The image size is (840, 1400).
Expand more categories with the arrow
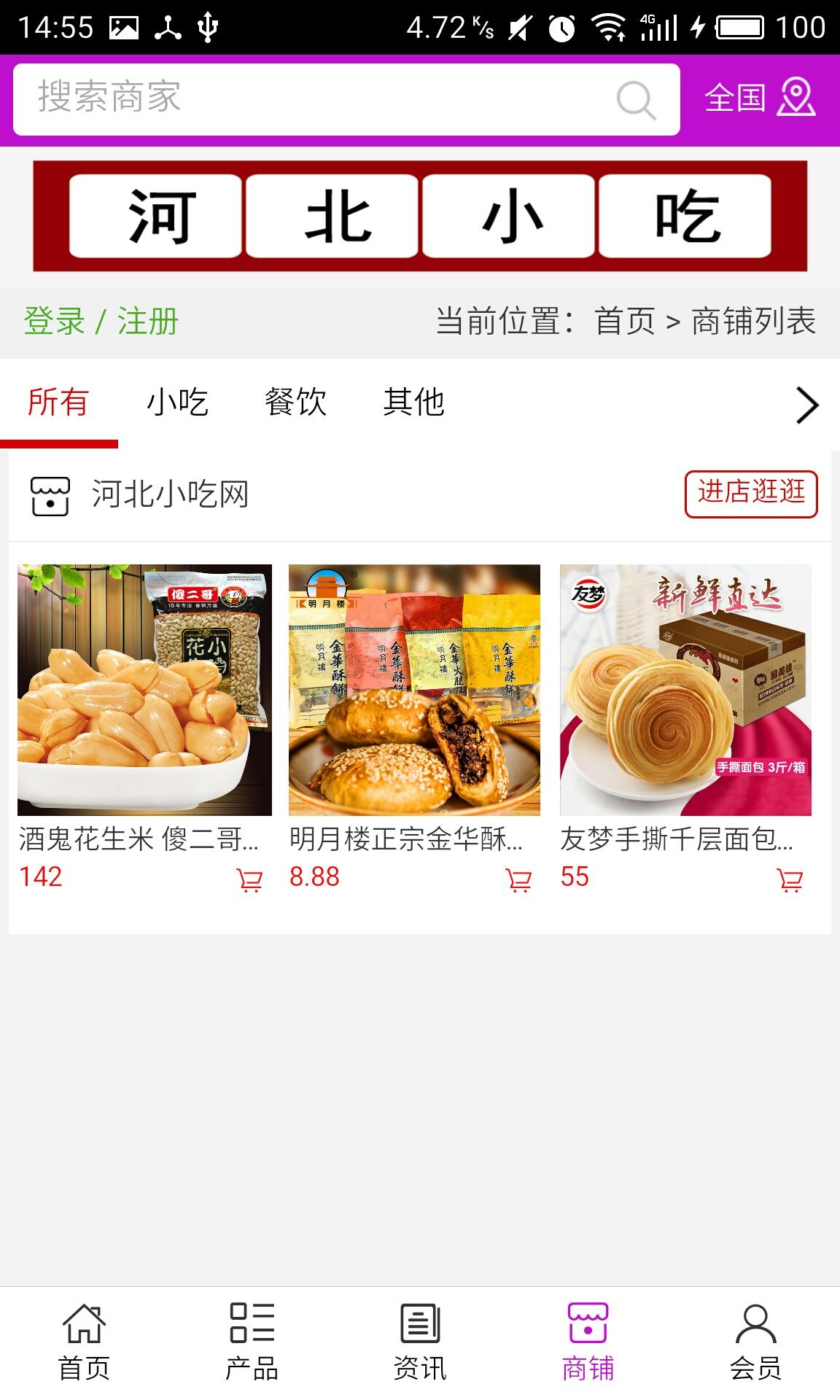806,405
